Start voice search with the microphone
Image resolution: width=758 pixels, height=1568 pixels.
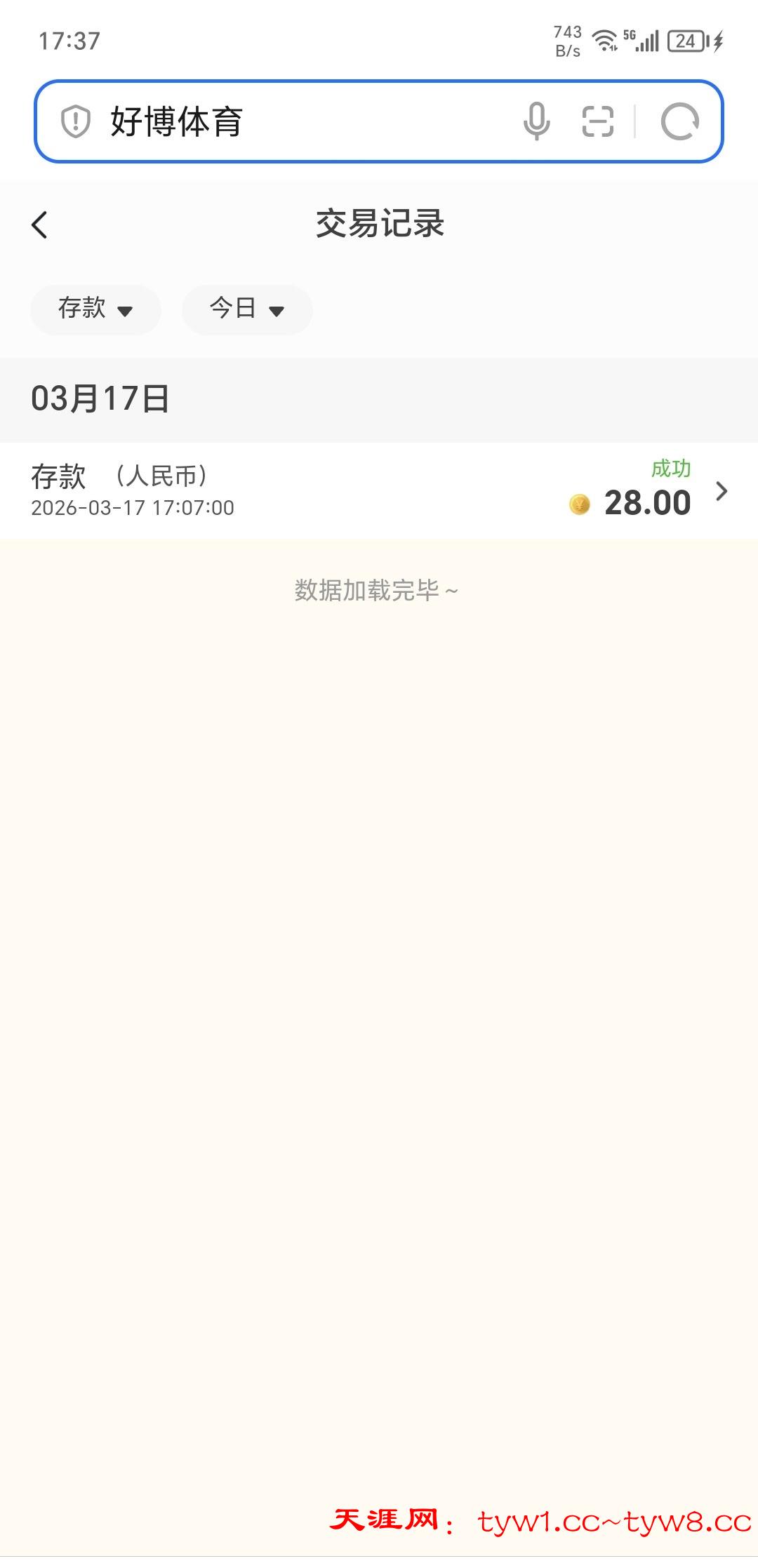click(537, 121)
